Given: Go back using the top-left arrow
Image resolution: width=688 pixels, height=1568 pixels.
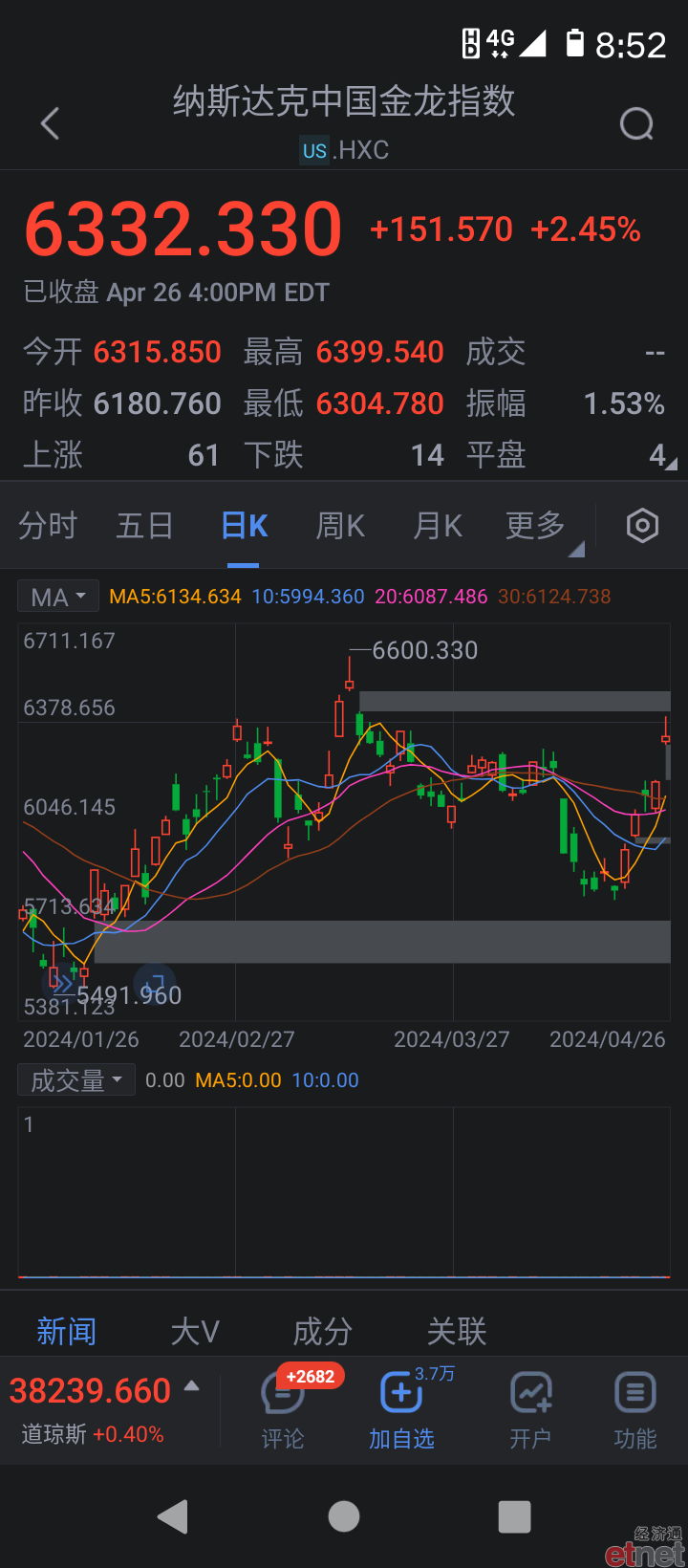Looking at the screenshot, I should pyautogui.click(x=51, y=123).
